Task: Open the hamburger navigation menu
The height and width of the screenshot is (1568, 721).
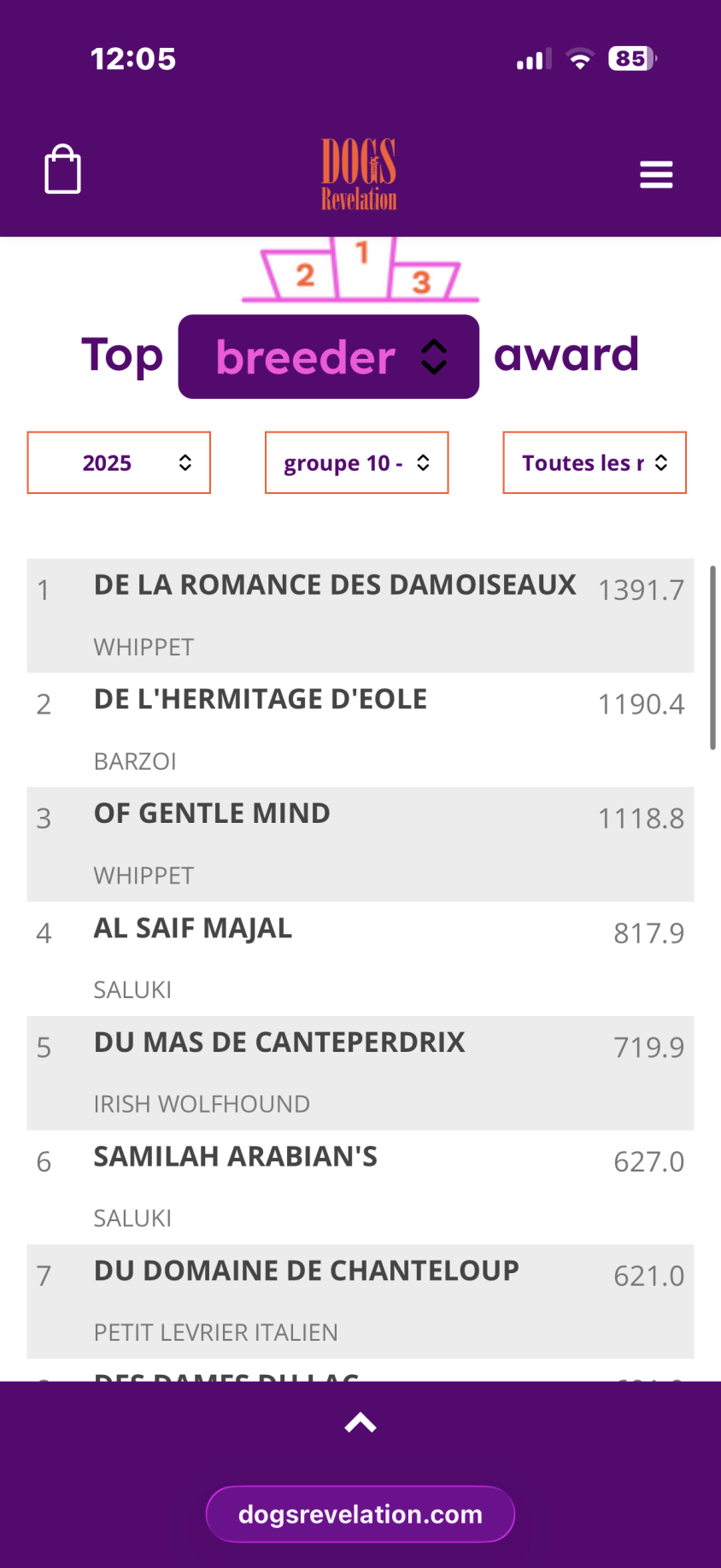Action: (x=656, y=173)
